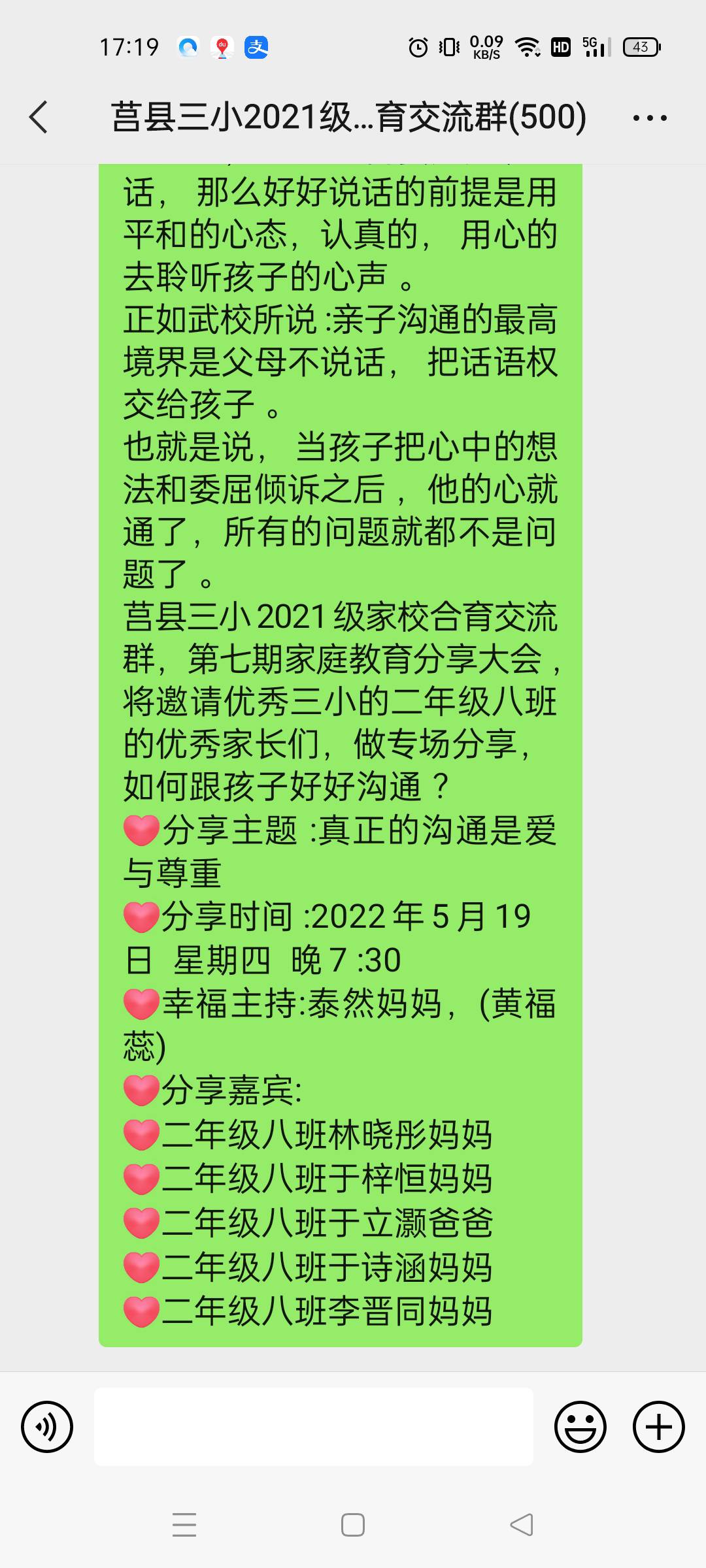This screenshot has width=706, height=1568.
Task: Open chat options via three-dot menu
Action: click(x=650, y=118)
